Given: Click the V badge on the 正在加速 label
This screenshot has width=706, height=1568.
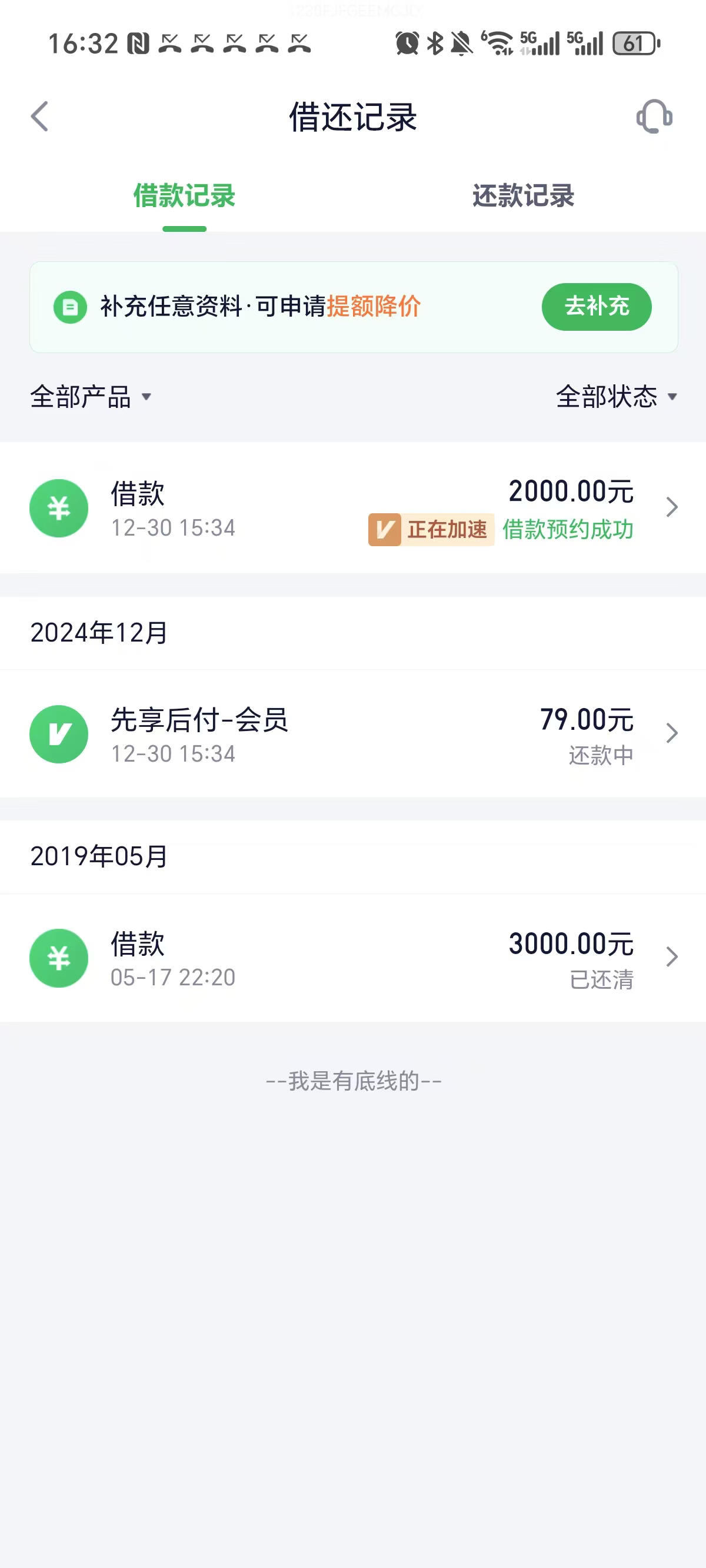Looking at the screenshot, I should [x=384, y=529].
